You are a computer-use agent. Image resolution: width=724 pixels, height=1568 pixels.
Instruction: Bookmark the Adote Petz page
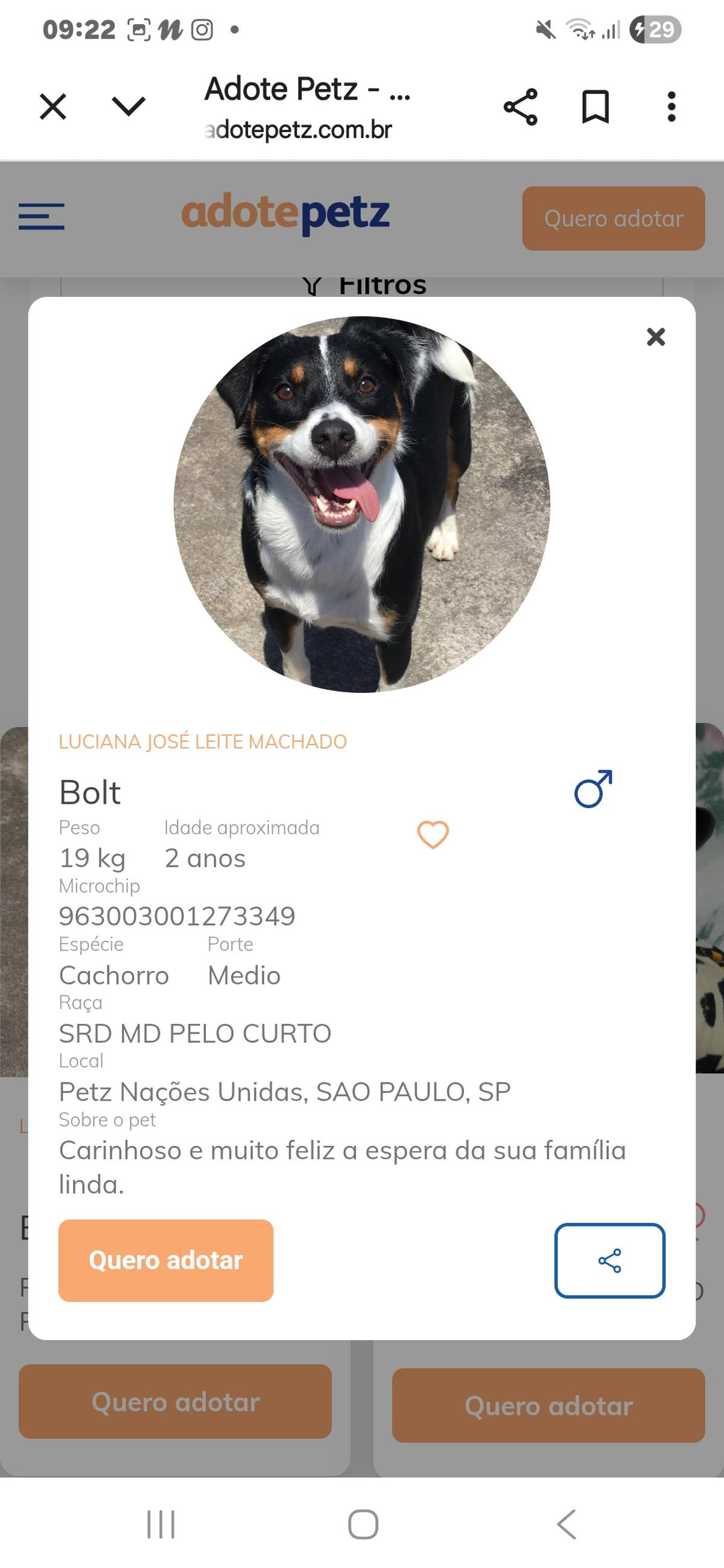coord(595,107)
